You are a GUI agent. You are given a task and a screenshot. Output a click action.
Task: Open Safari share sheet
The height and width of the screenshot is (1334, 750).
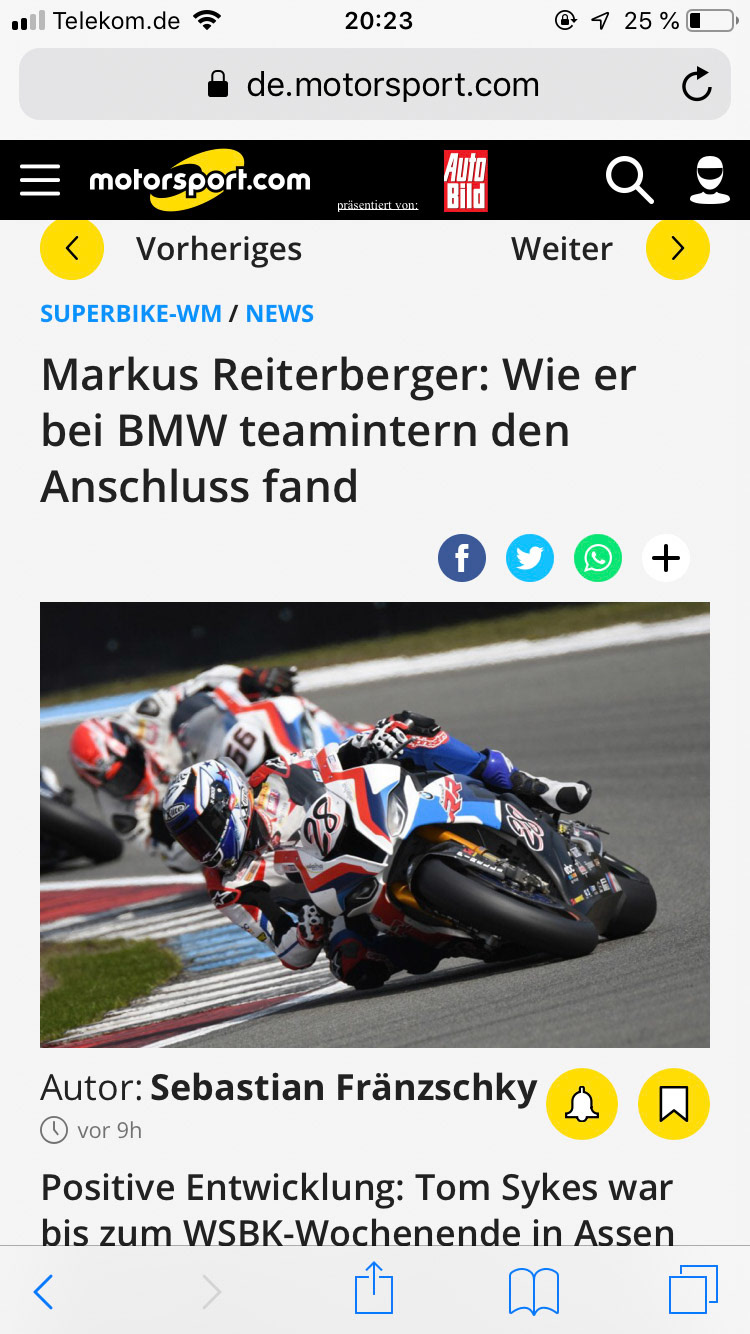[375, 1288]
